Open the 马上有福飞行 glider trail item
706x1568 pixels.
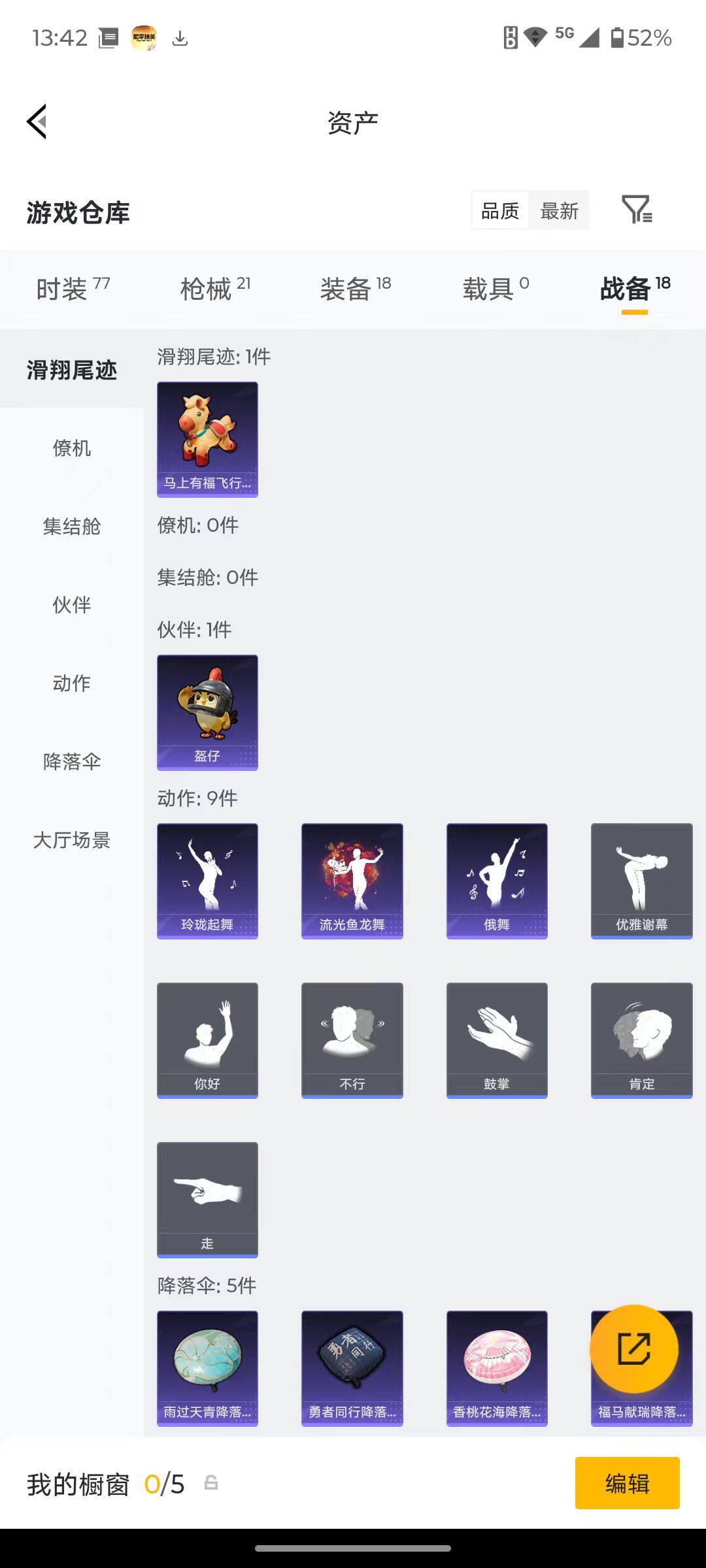[207, 438]
